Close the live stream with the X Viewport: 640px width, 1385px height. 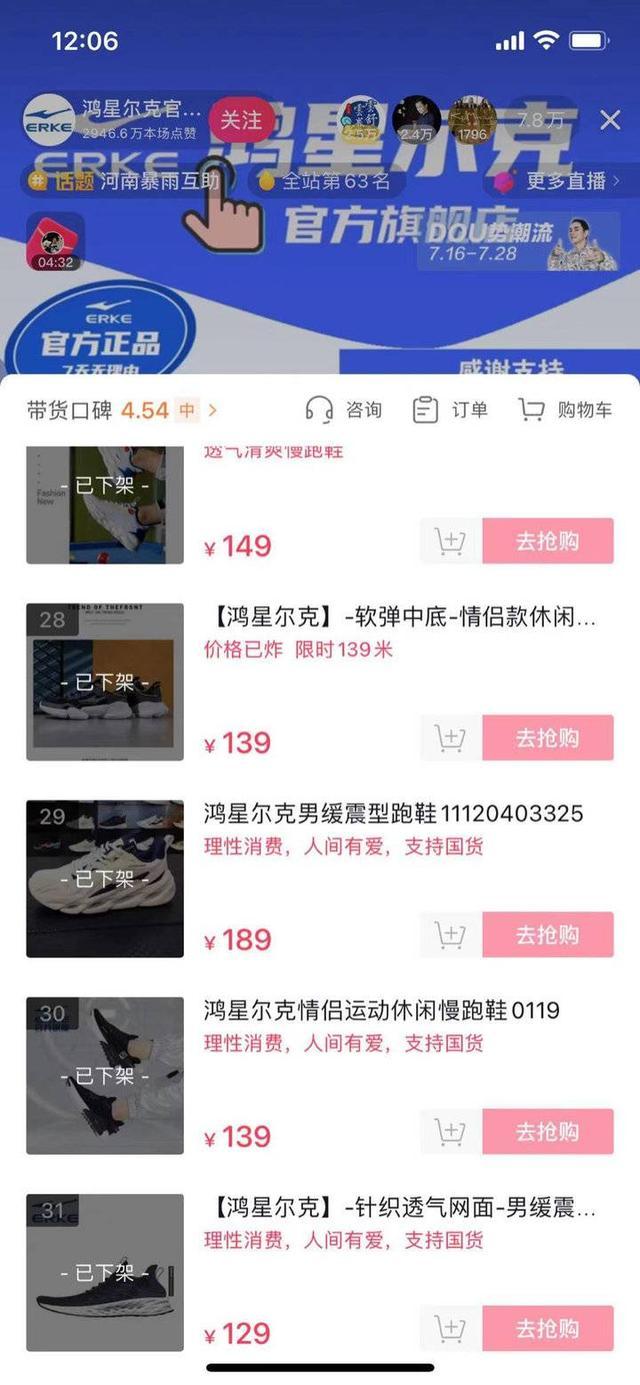click(610, 121)
